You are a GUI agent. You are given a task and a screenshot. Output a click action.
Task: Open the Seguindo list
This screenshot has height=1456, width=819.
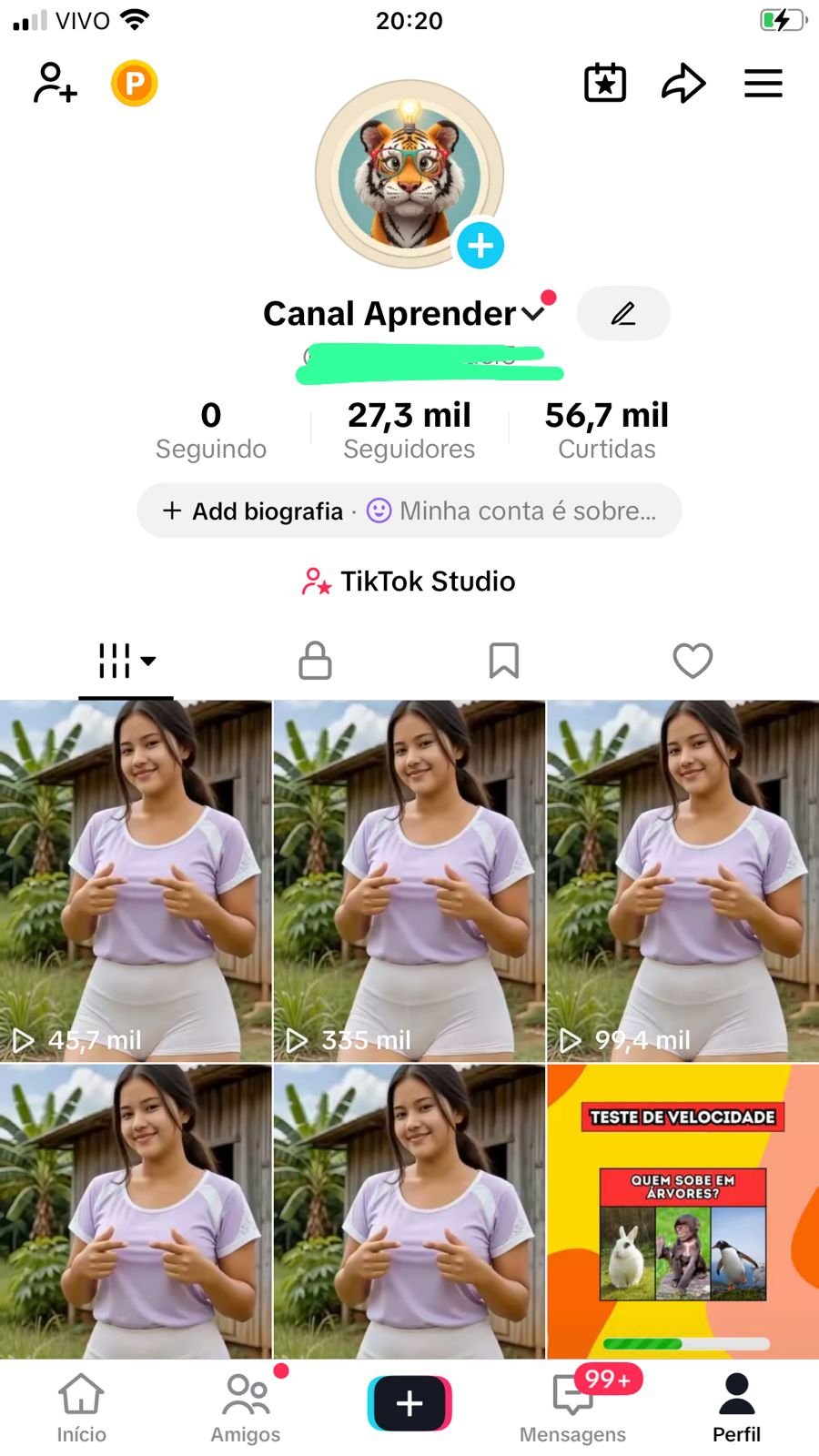pos(210,430)
